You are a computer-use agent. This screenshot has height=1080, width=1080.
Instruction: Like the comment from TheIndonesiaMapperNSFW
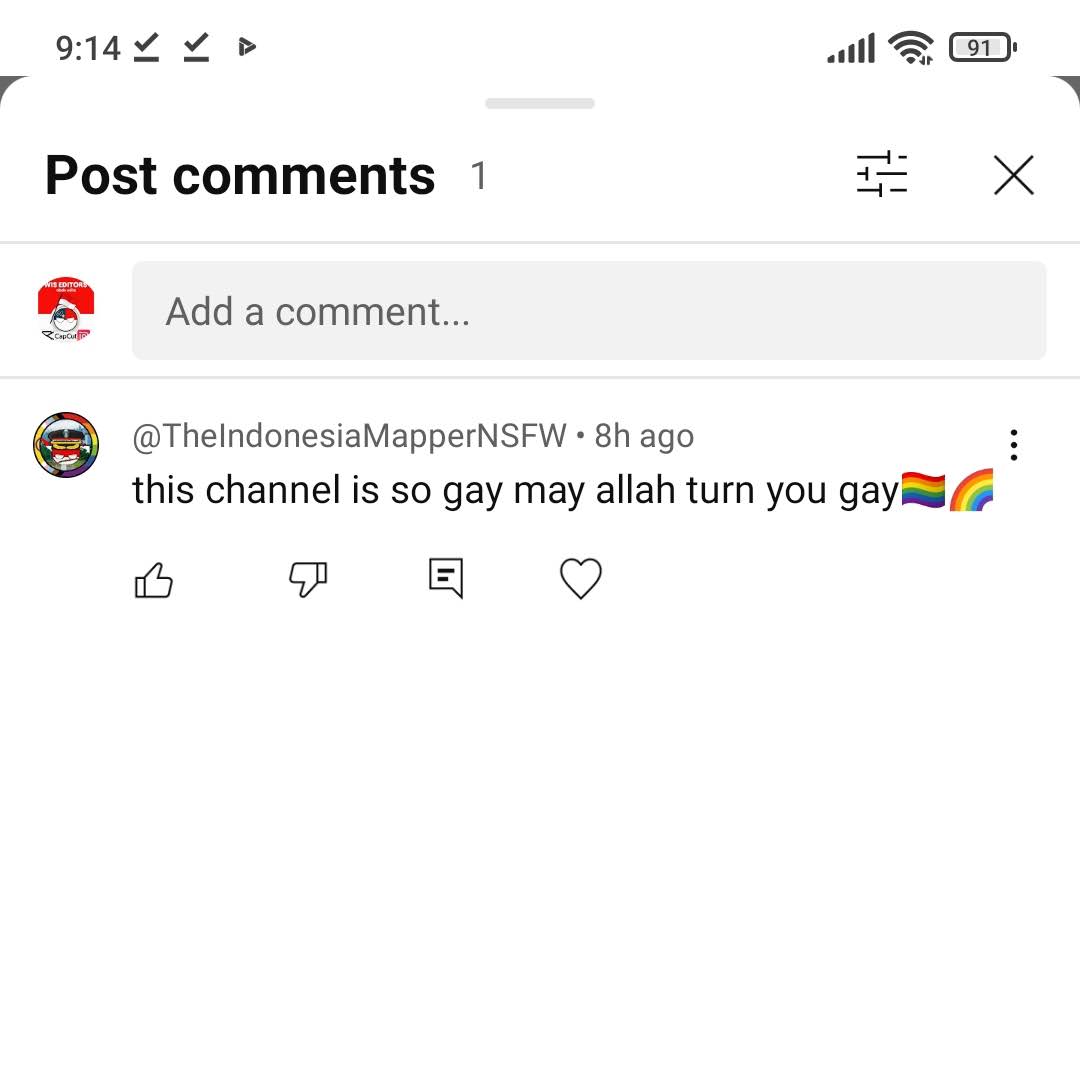(154, 579)
